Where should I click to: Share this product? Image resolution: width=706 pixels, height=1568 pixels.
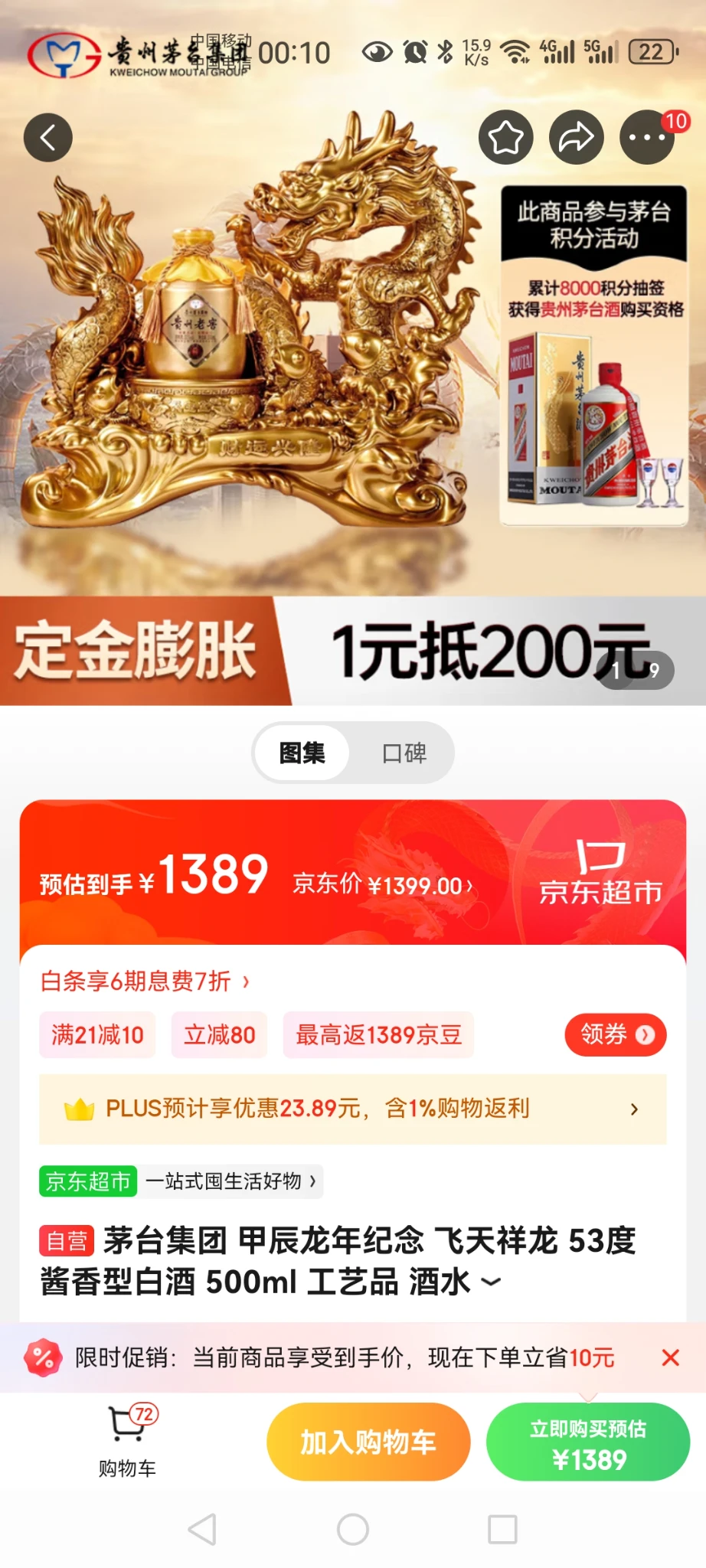click(576, 138)
